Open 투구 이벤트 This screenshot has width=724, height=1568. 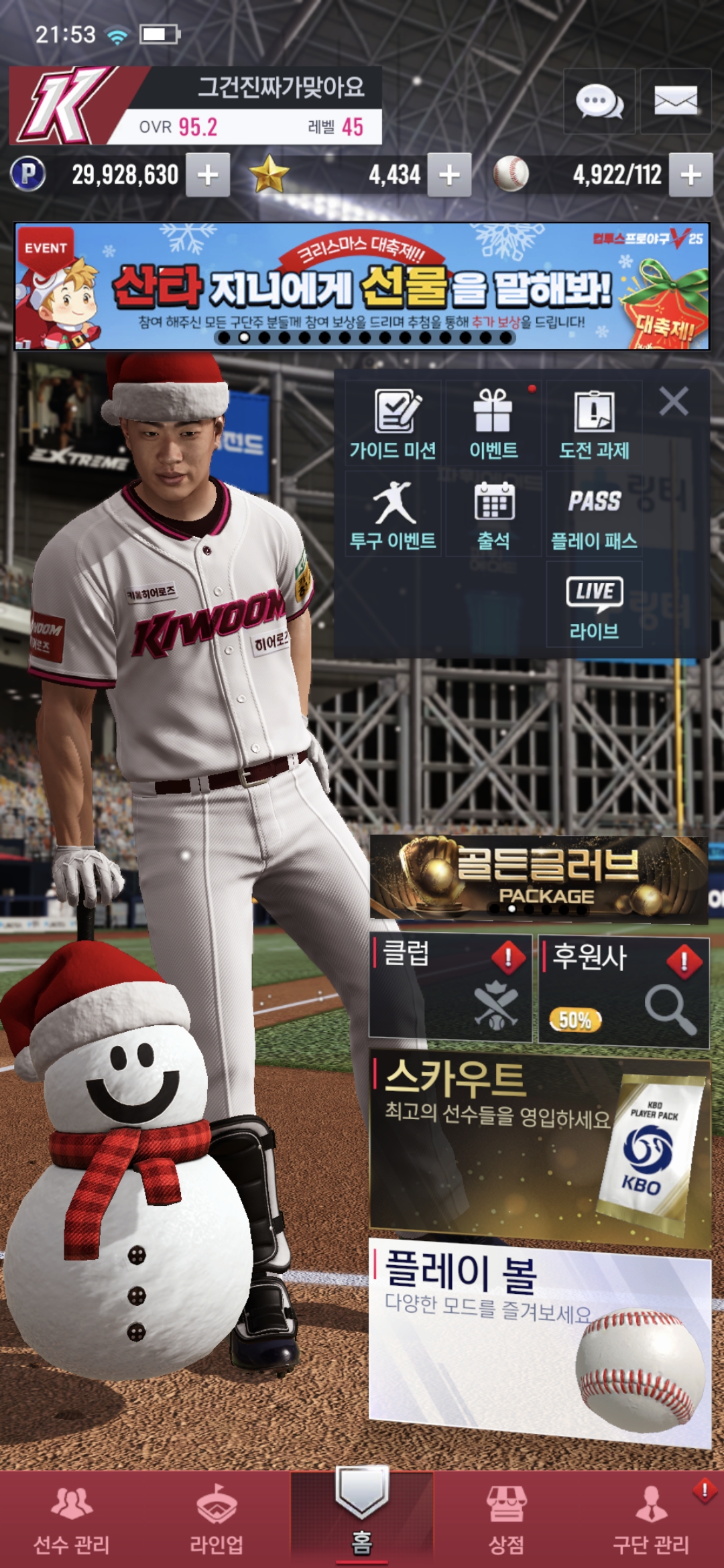(x=394, y=514)
